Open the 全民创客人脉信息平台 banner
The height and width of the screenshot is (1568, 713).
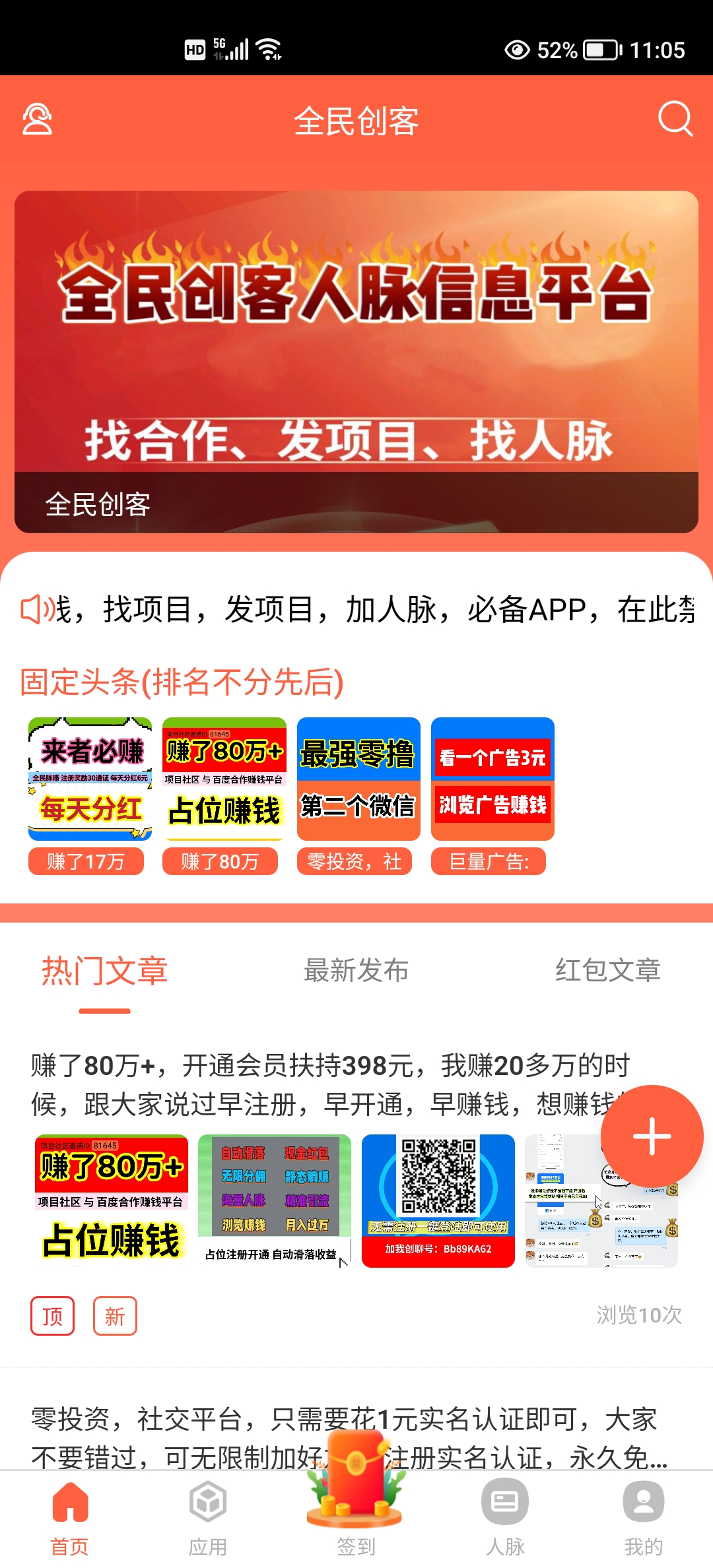click(356, 362)
